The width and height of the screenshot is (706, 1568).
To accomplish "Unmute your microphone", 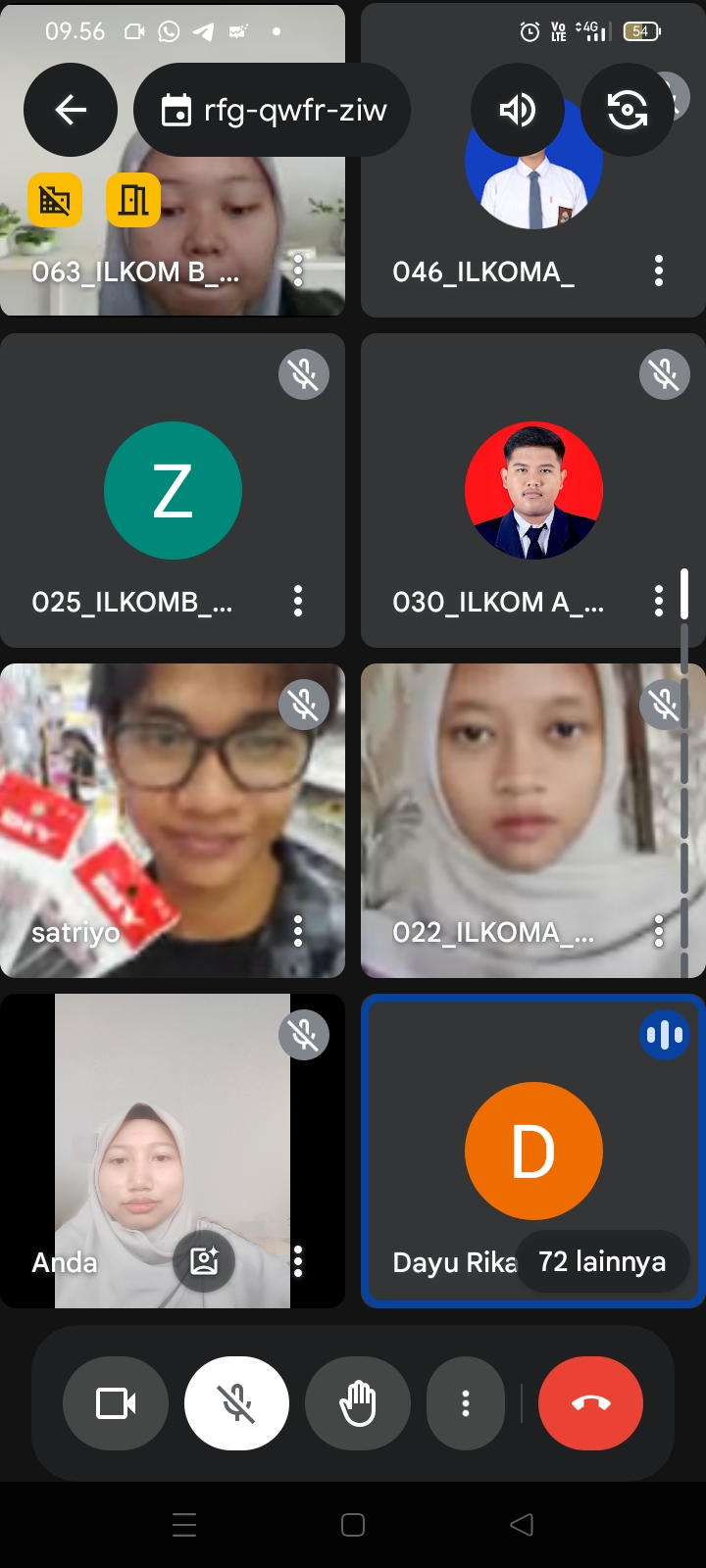I will pos(236,1403).
